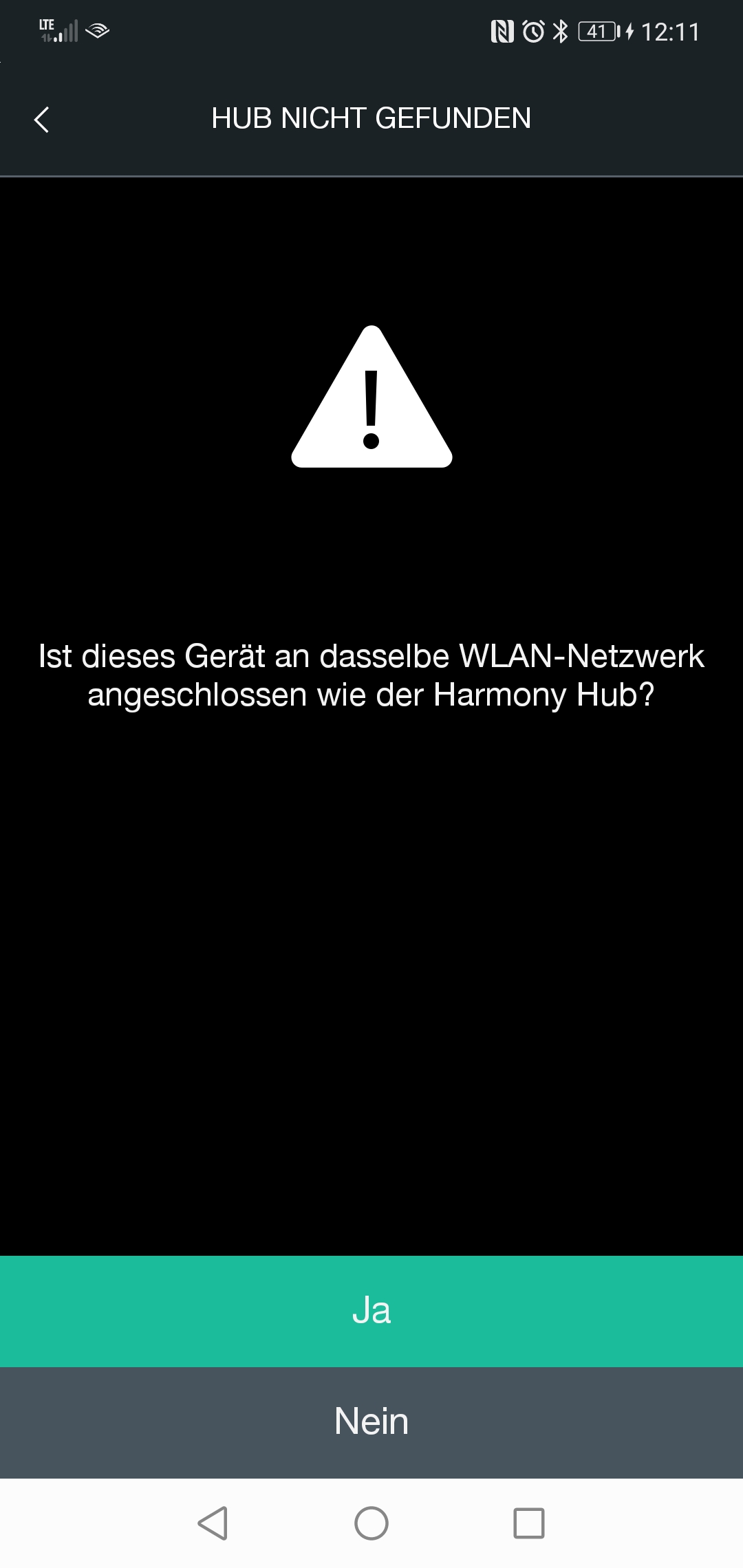Screen dimensions: 743x1568
Task: Confirm with the Ja button
Action: tap(371, 1311)
